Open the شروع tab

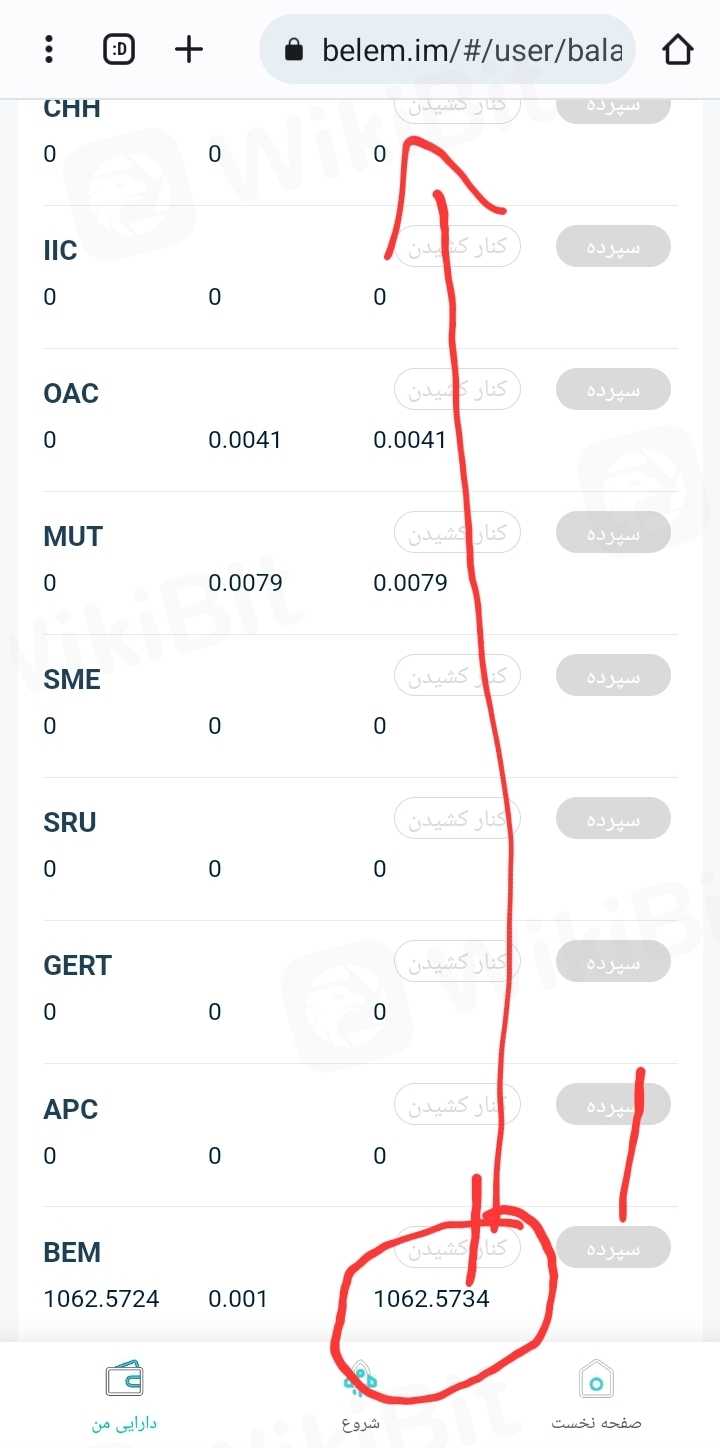point(360,1396)
